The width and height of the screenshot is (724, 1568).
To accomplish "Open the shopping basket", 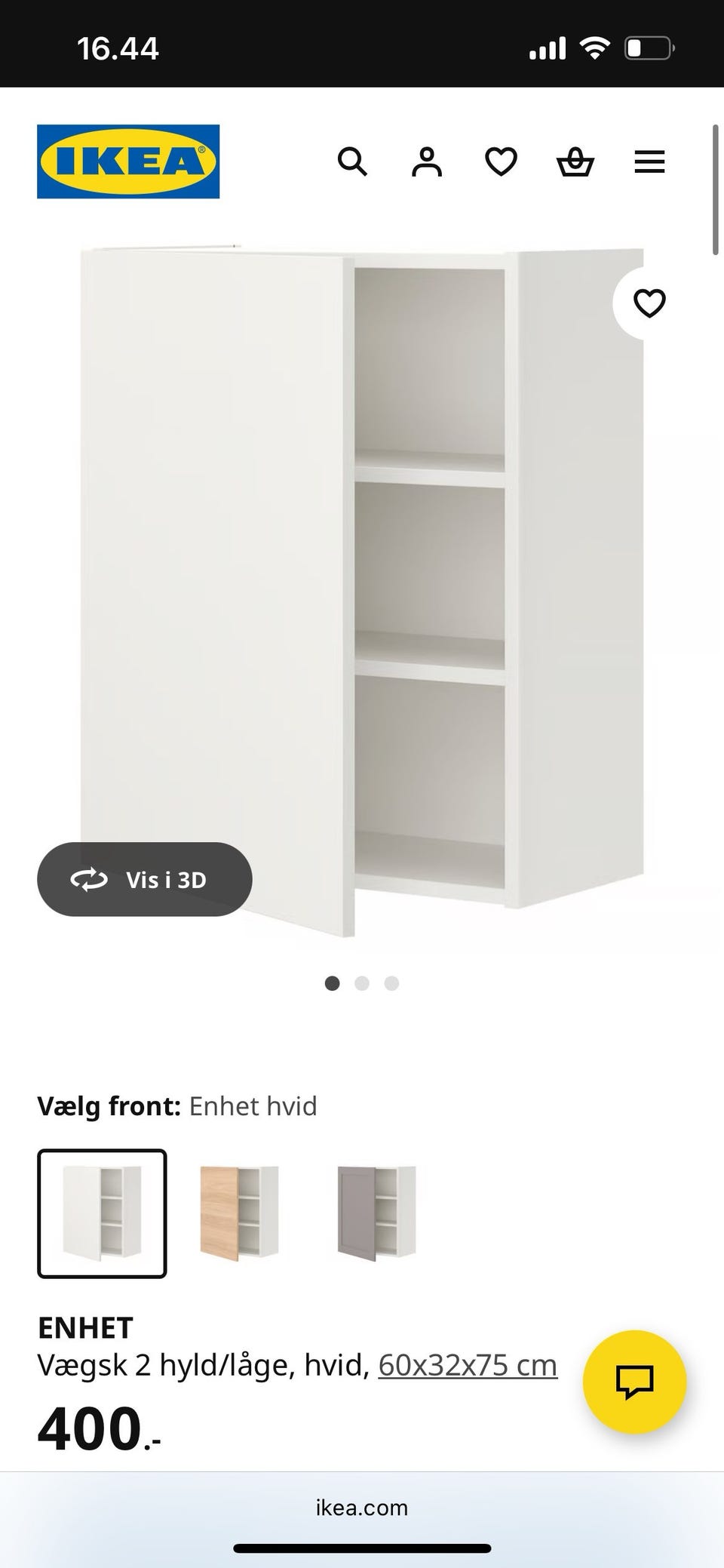I will pos(575,161).
